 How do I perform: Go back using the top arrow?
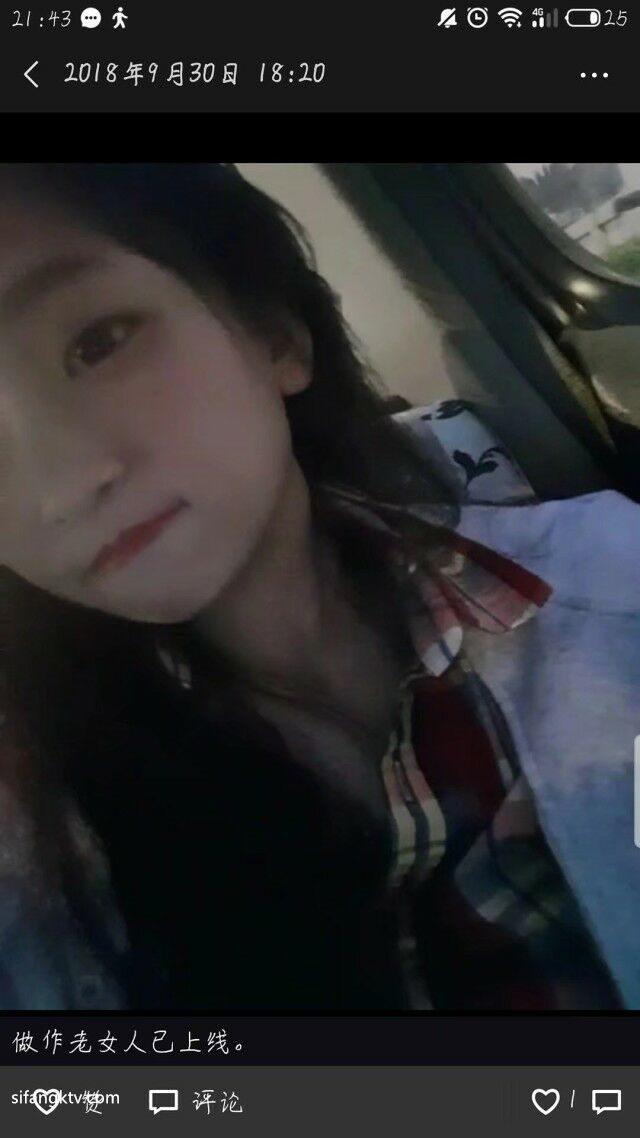(32, 74)
